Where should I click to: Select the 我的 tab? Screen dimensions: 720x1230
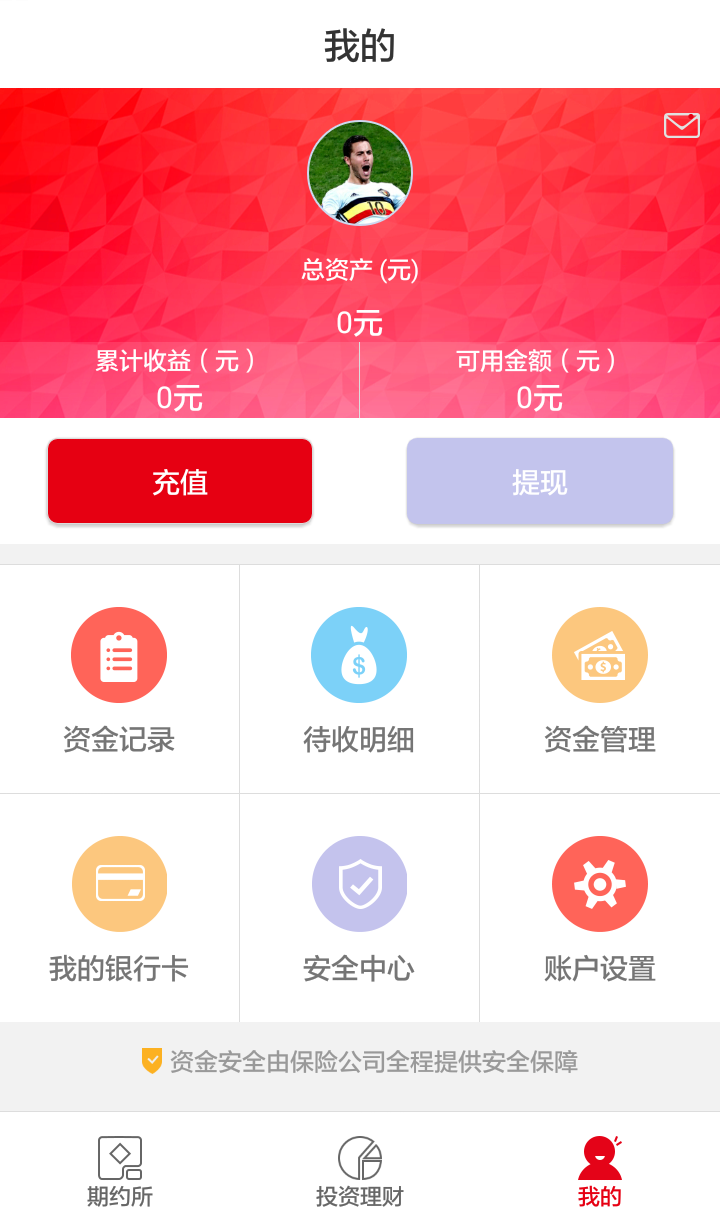click(600, 1171)
